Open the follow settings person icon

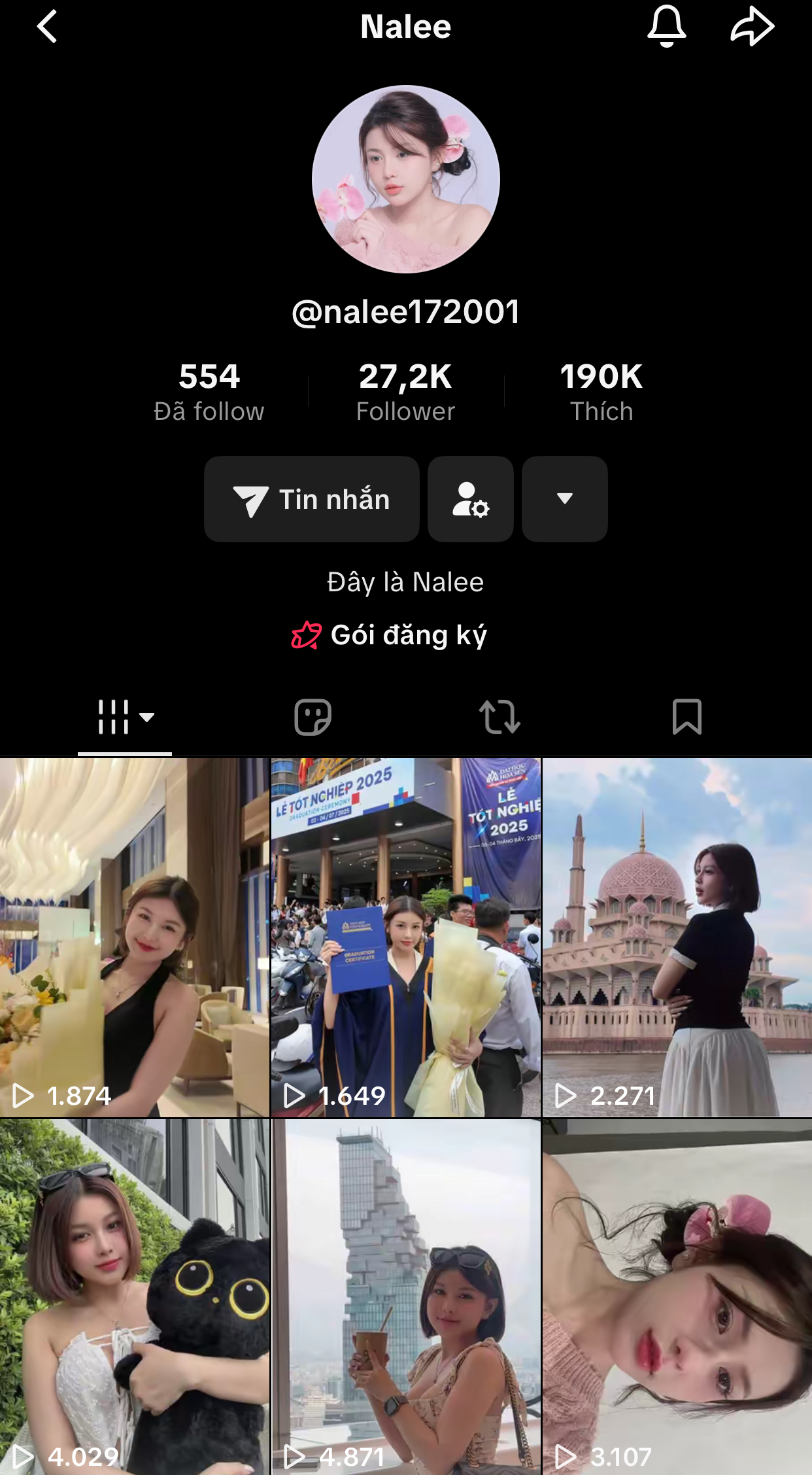pyautogui.click(x=471, y=499)
